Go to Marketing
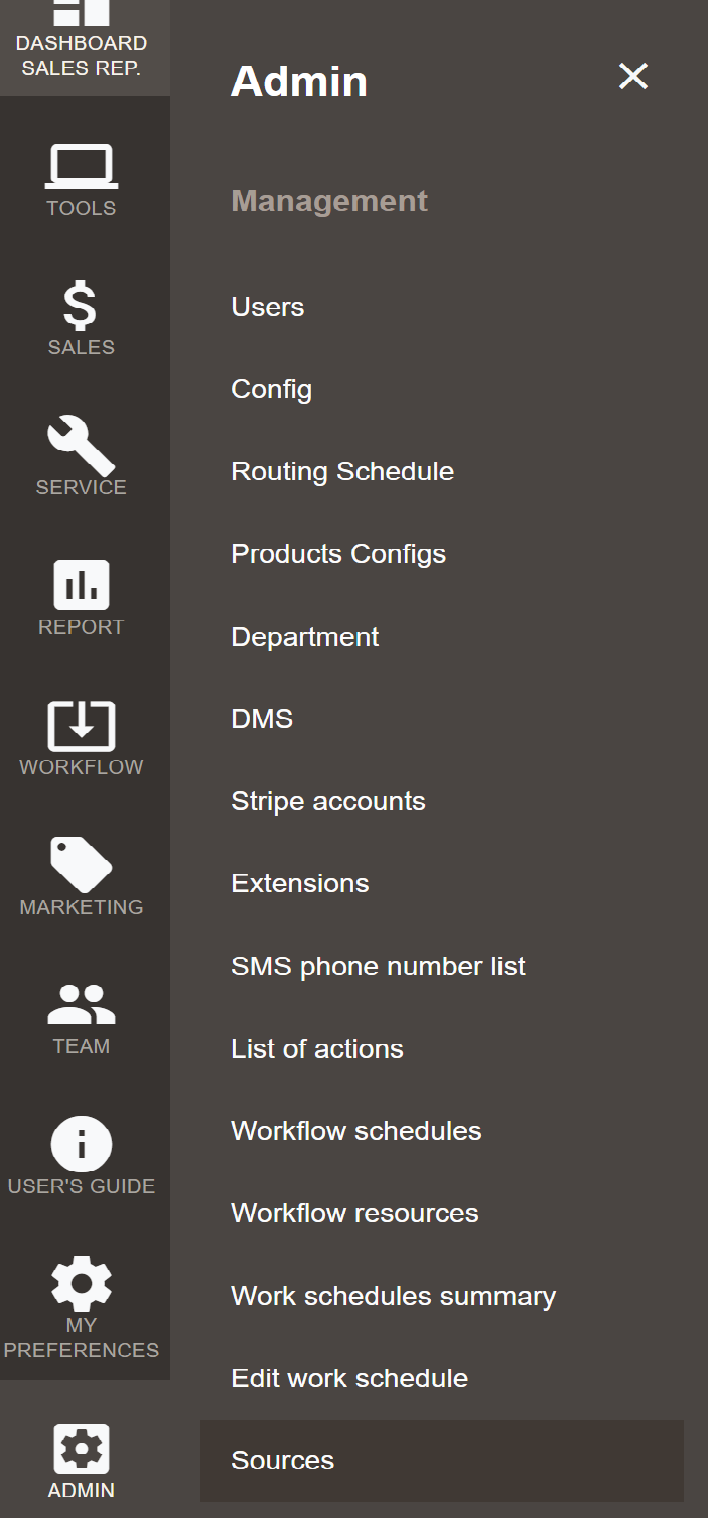This screenshot has width=708, height=1518. click(x=81, y=878)
